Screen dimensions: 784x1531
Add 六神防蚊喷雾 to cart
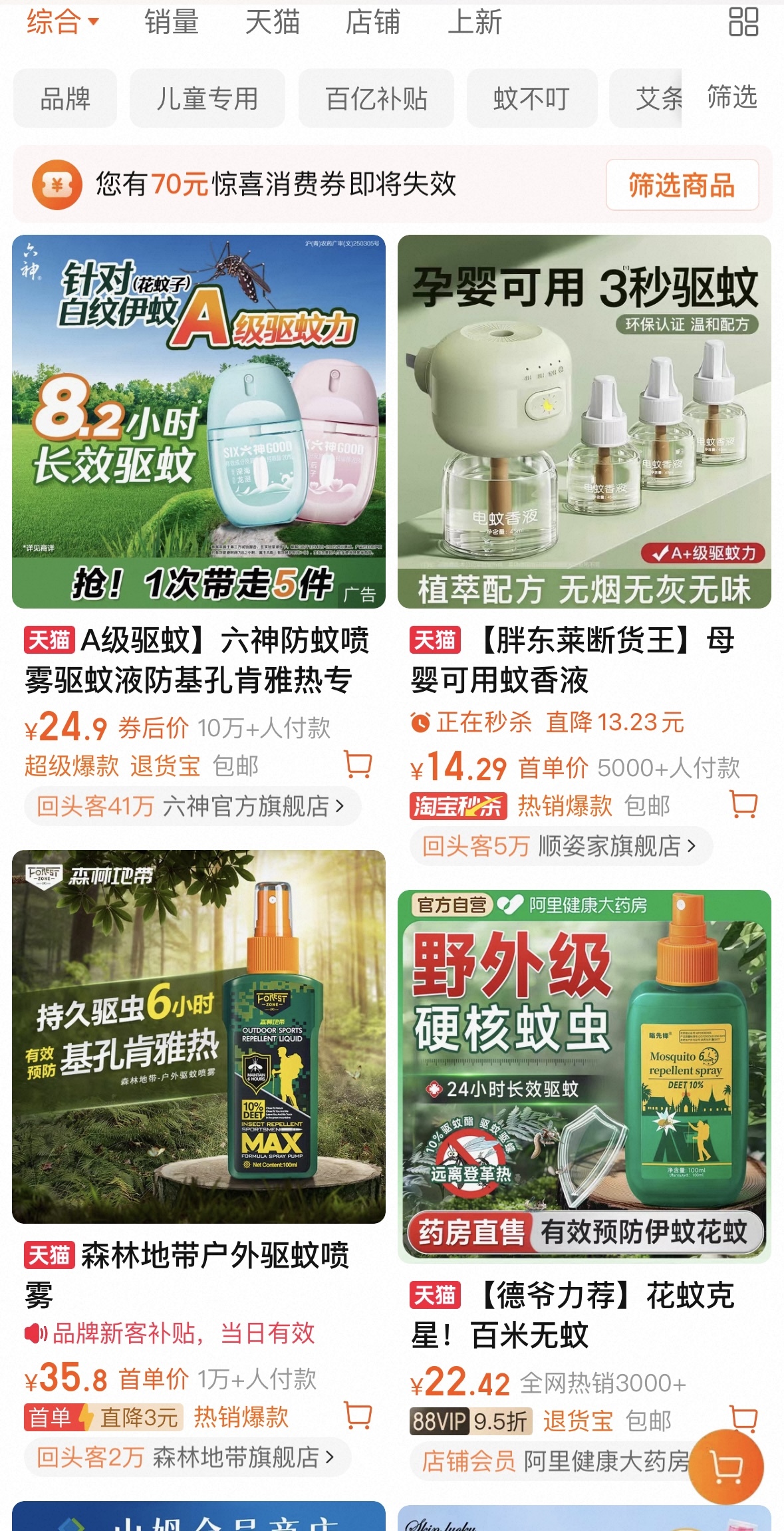tap(358, 764)
